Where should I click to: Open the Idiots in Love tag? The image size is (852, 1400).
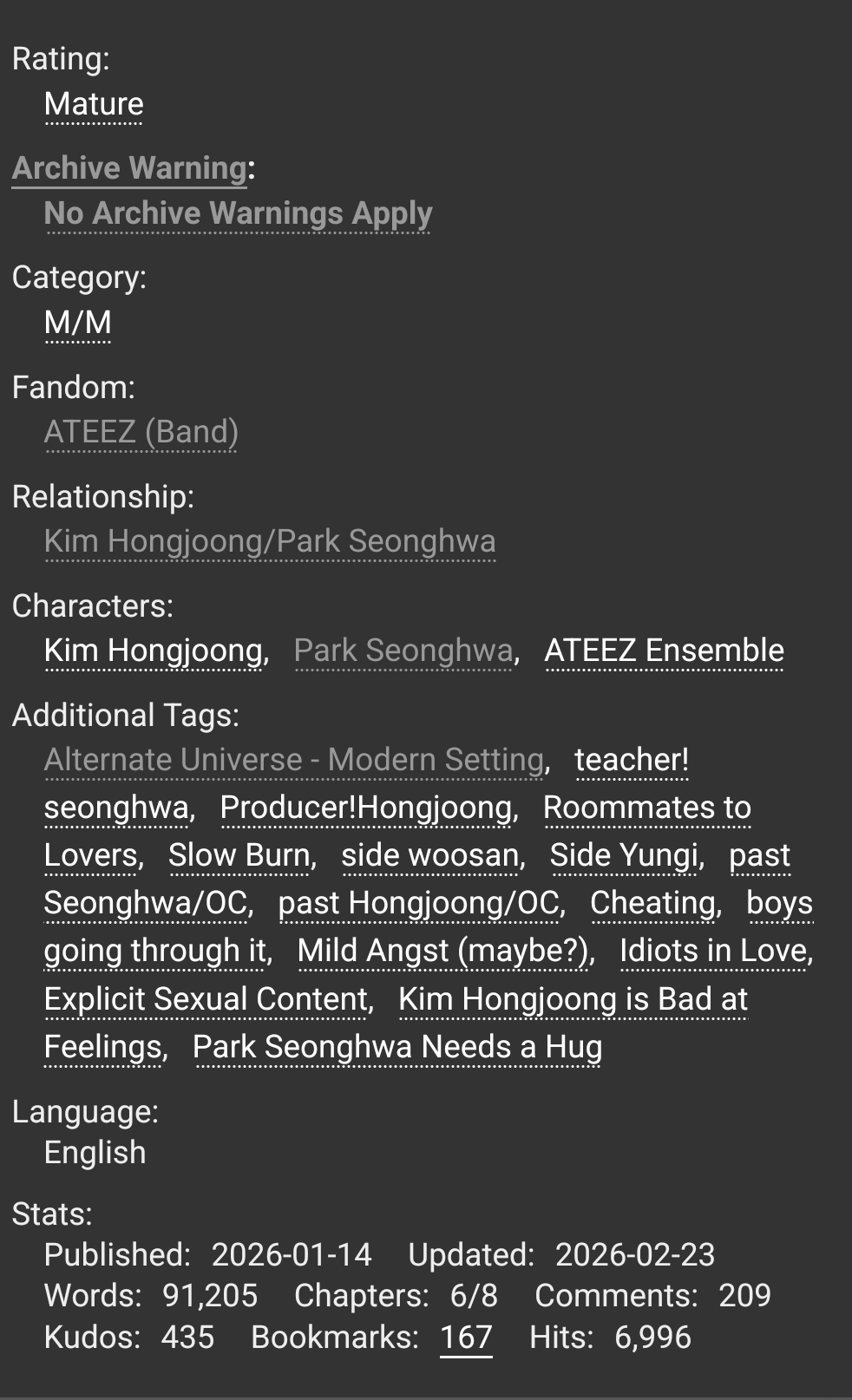713,951
